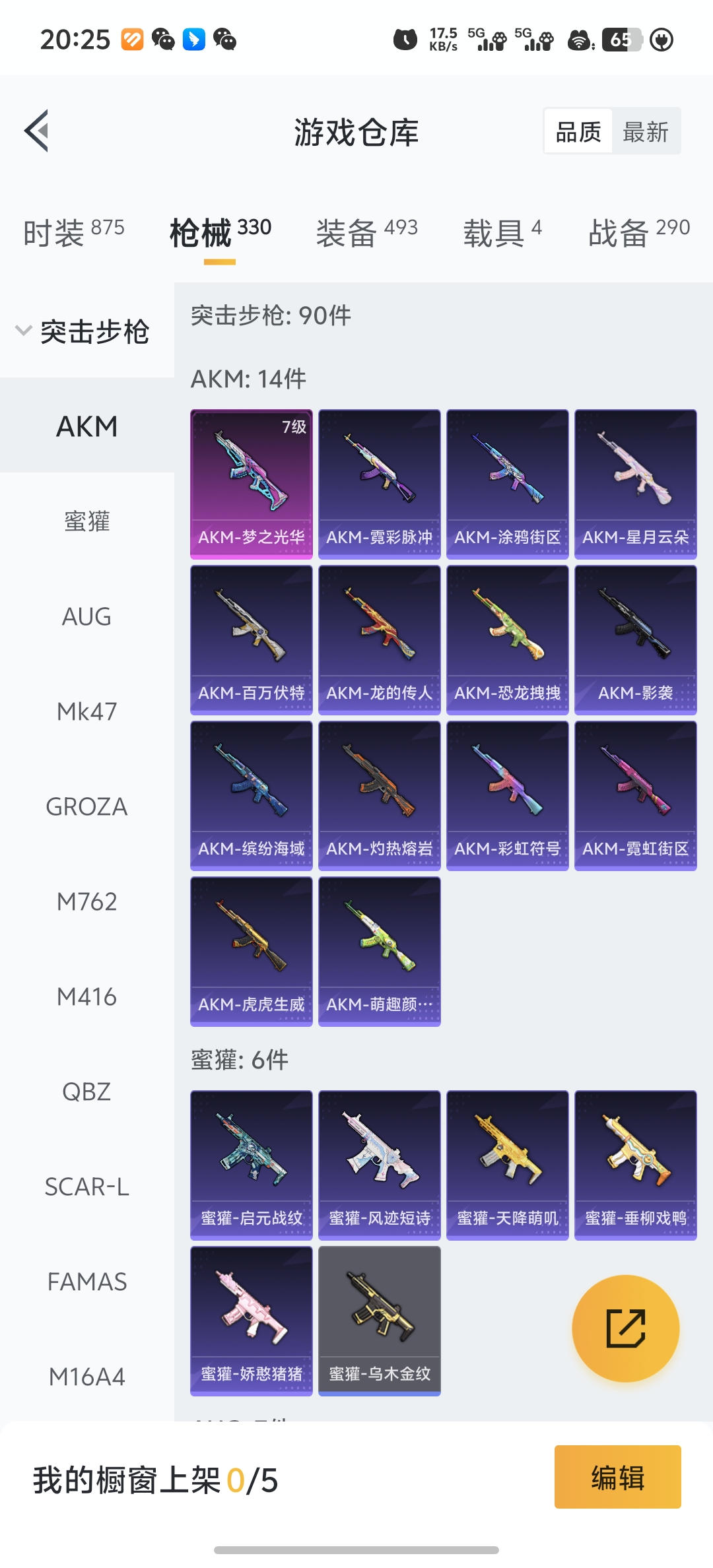The width and height of the screenshot is (713, 1568).
Task: Switch to the 时装 tab
Action: coord(73,232)
